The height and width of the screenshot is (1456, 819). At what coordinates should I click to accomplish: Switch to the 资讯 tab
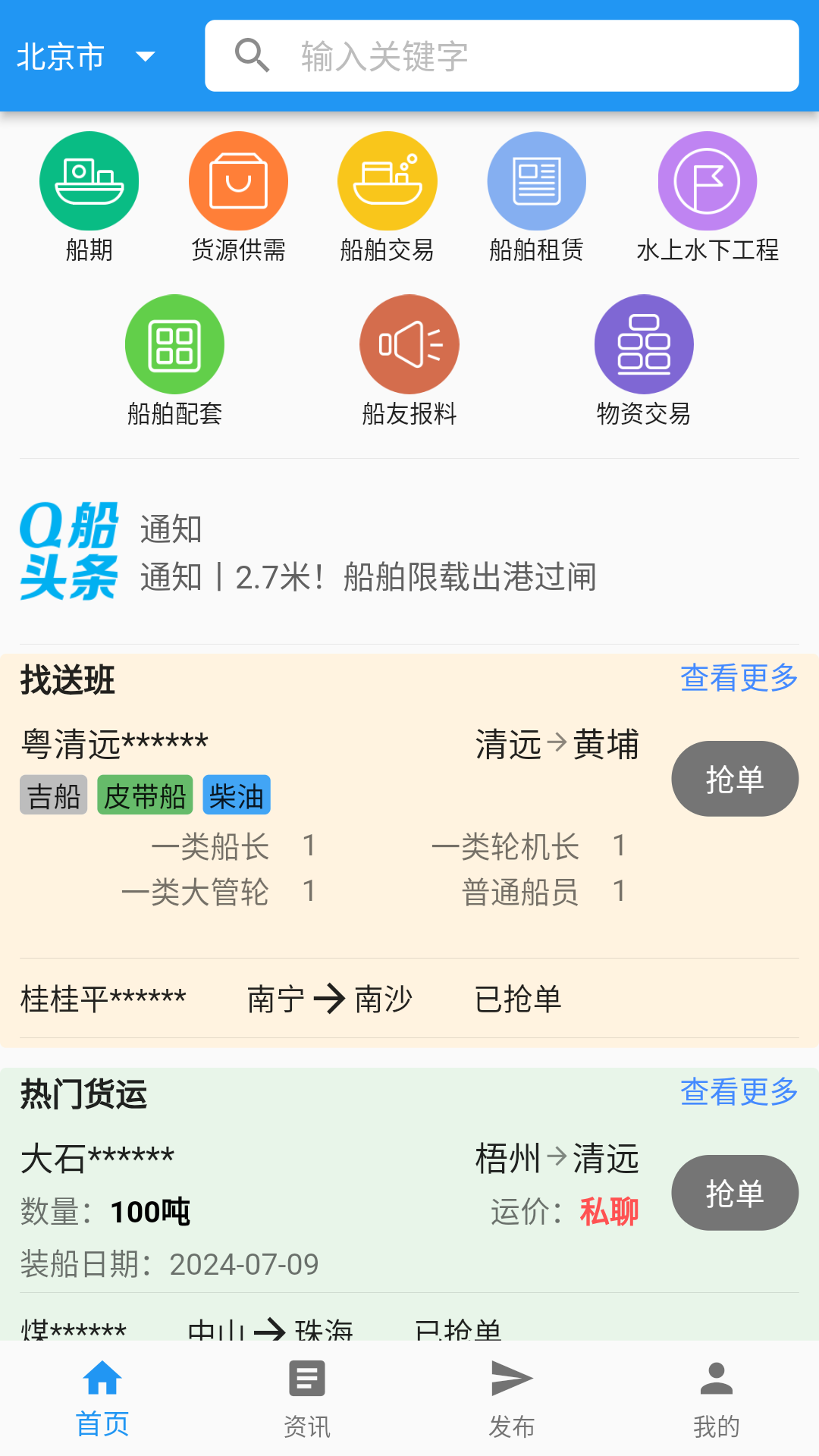[x=307, y=1399]
